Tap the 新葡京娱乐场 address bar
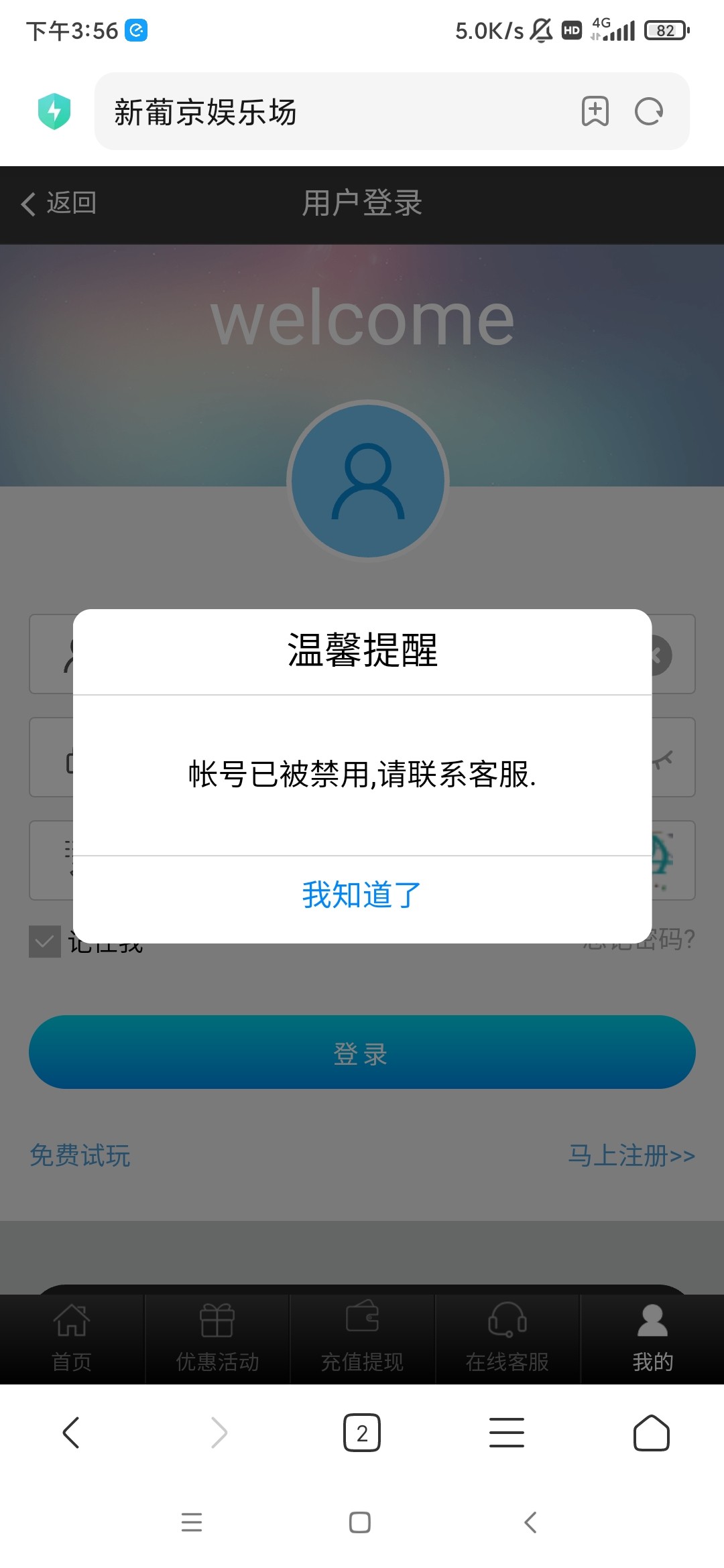Viewport: 724px width, 1568px height. [x=335, y=112]
